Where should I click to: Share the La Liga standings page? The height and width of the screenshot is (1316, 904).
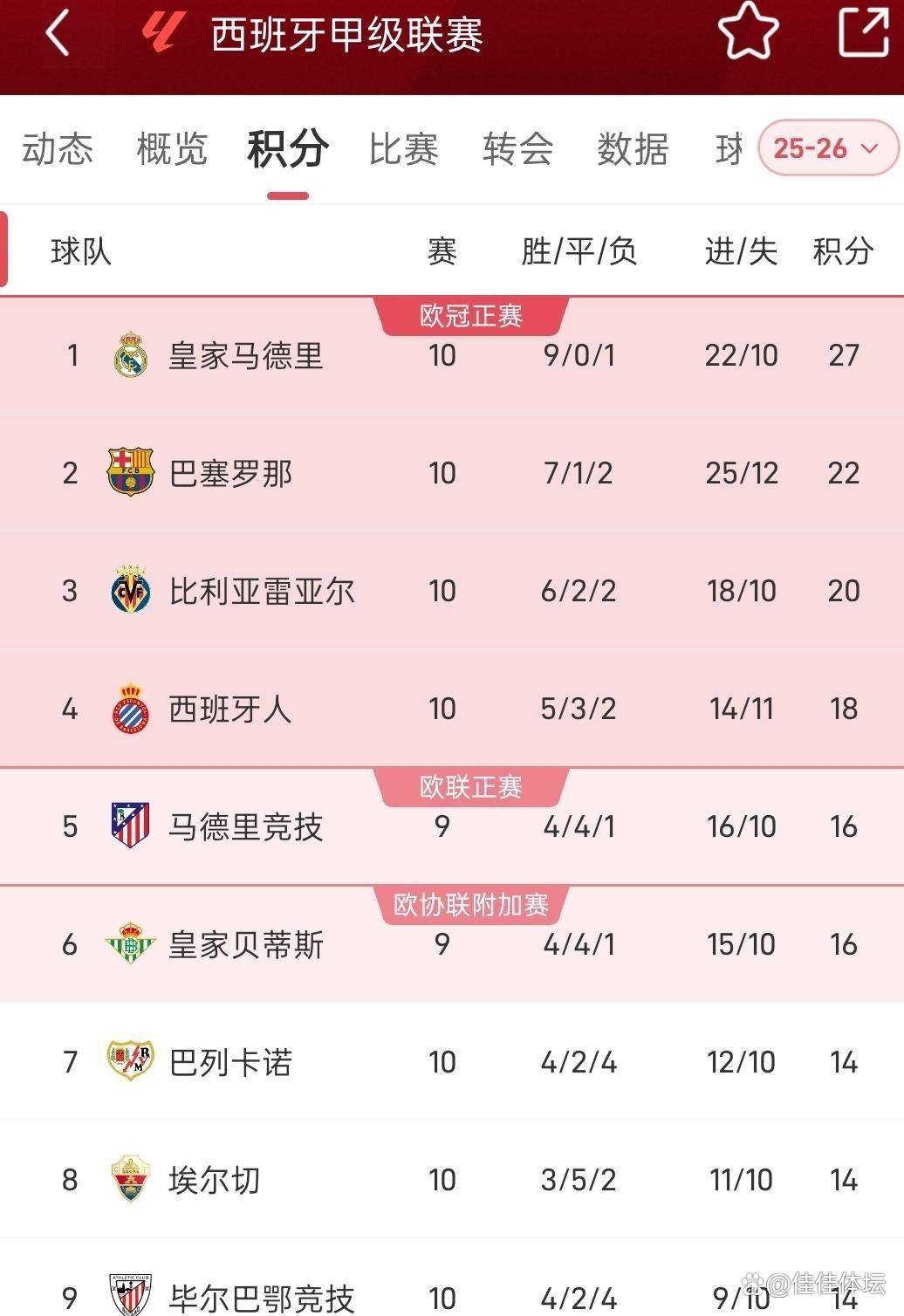click(x=862, y=31)
